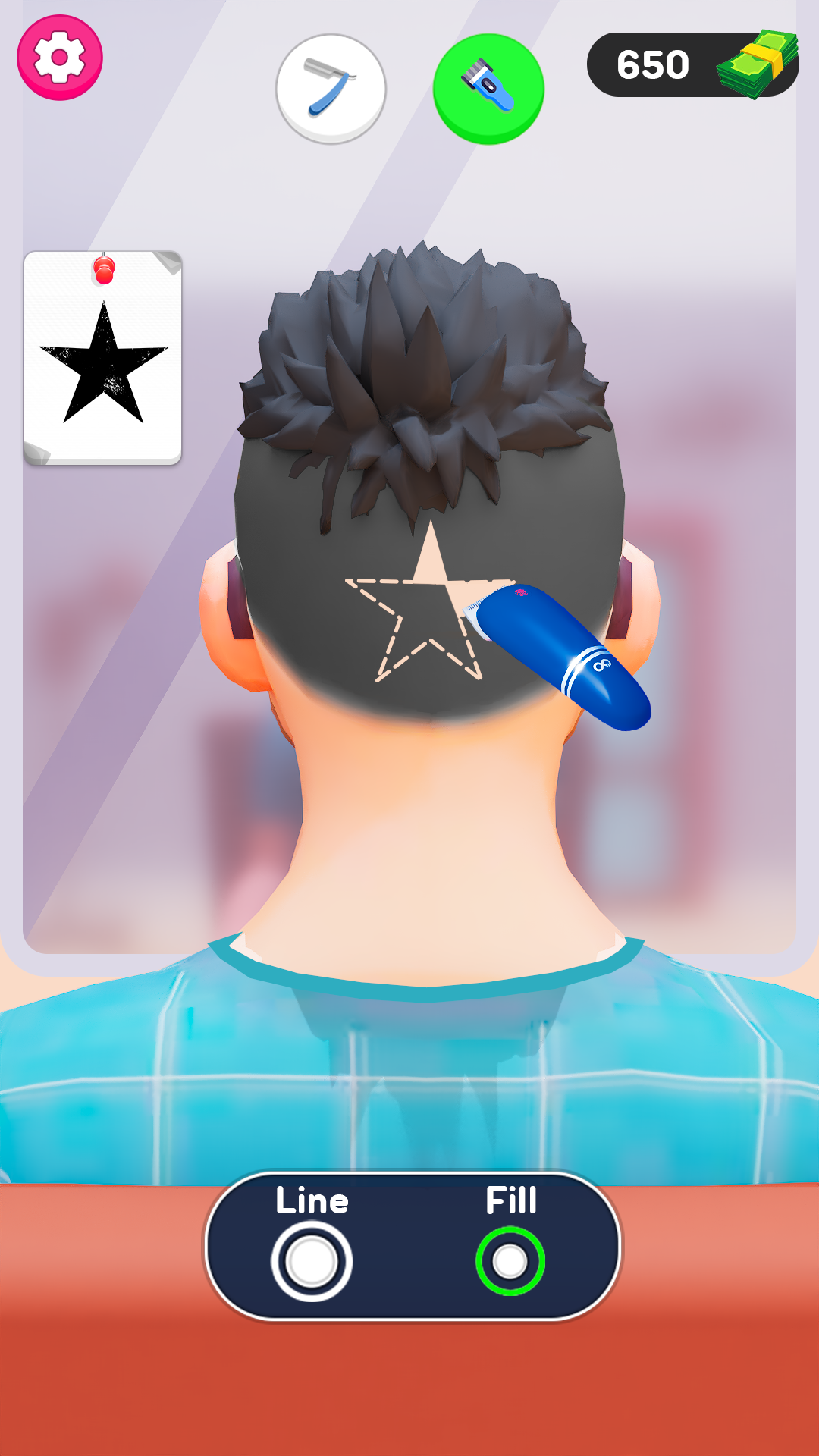Select the straight razor tool

click(331, 88)
